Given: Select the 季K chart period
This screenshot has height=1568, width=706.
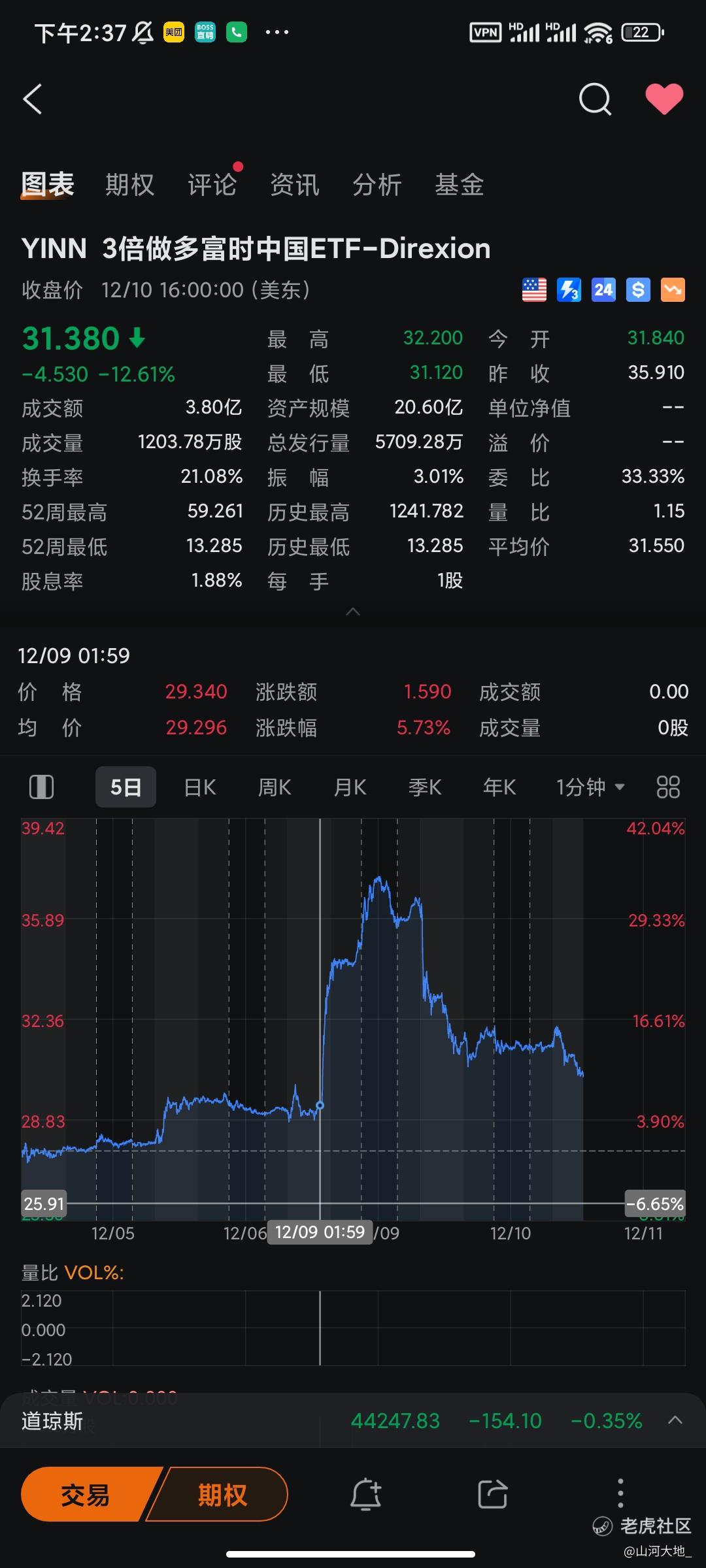Looking at the screenshot, I should (x=425, y=787).
